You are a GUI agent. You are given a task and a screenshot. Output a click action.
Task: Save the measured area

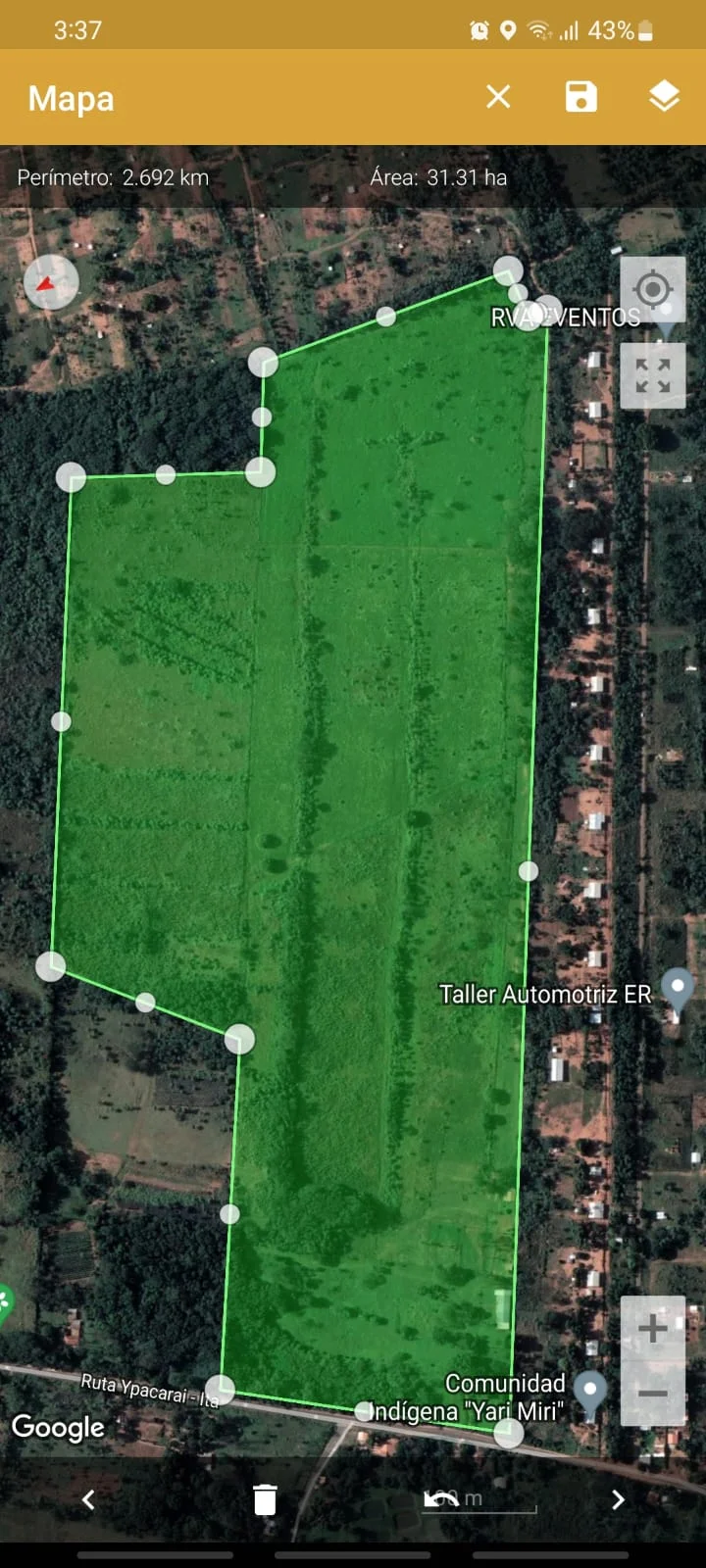[x=581, y=97]
